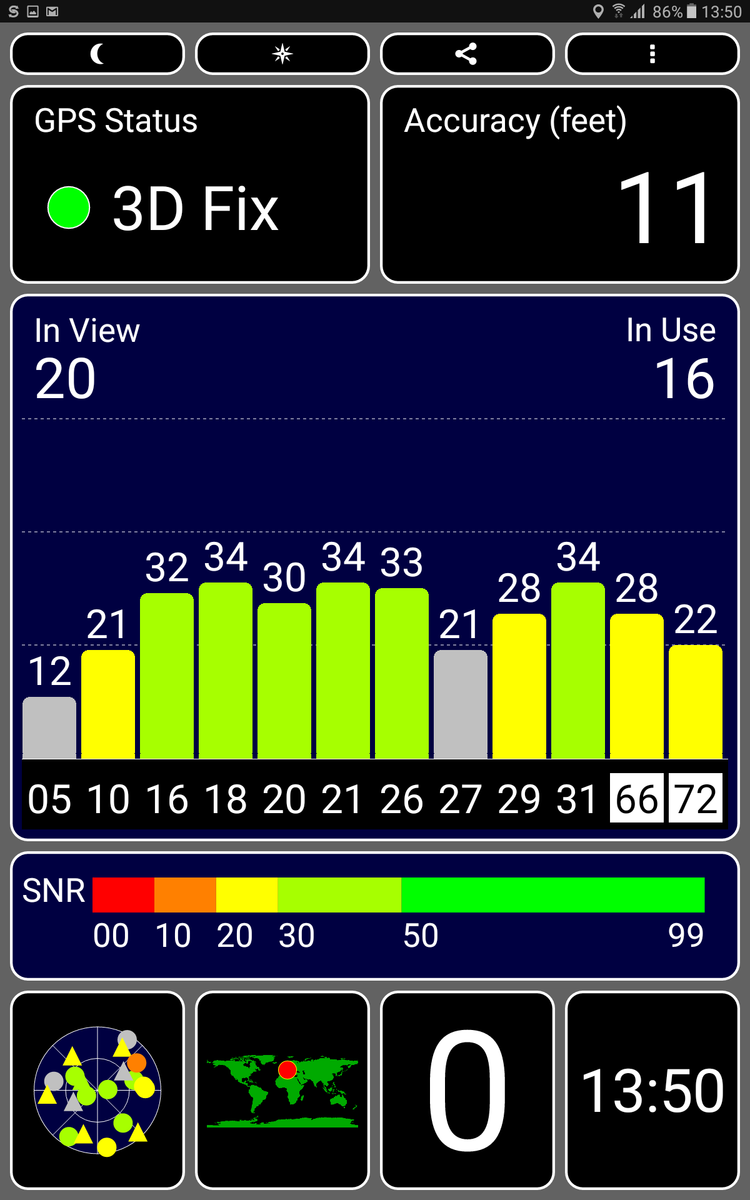Open the world map location tile
Image resolution: width=750 pixels, height=1200 pixels.
click(282, 1089)
